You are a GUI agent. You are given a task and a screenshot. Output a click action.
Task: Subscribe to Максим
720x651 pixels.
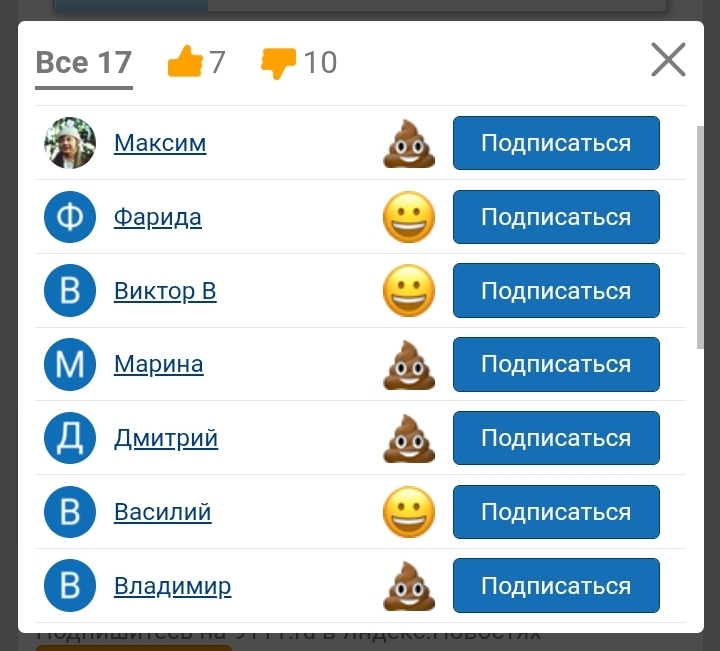click(556, 143)
